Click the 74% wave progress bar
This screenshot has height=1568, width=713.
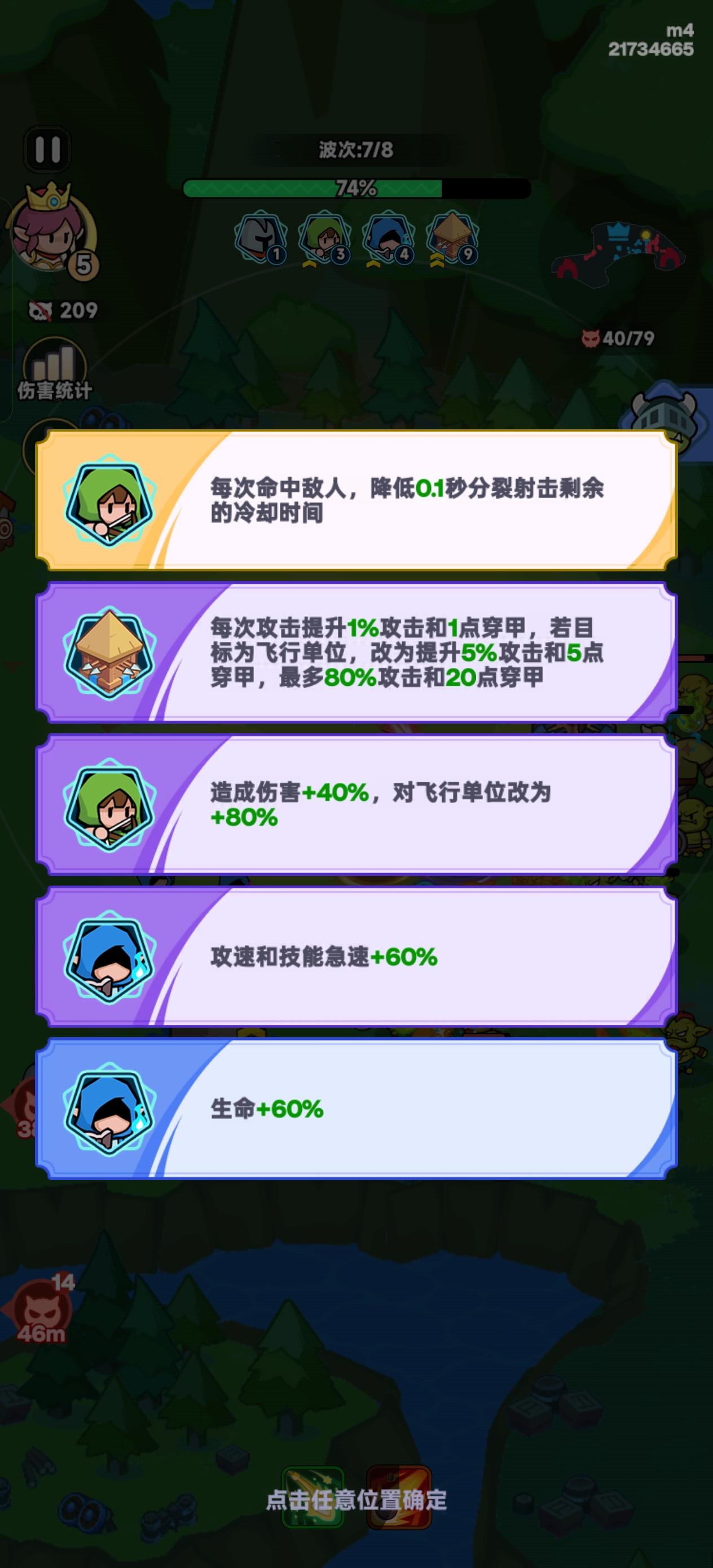pyautogui.click(x=356, y=189)
